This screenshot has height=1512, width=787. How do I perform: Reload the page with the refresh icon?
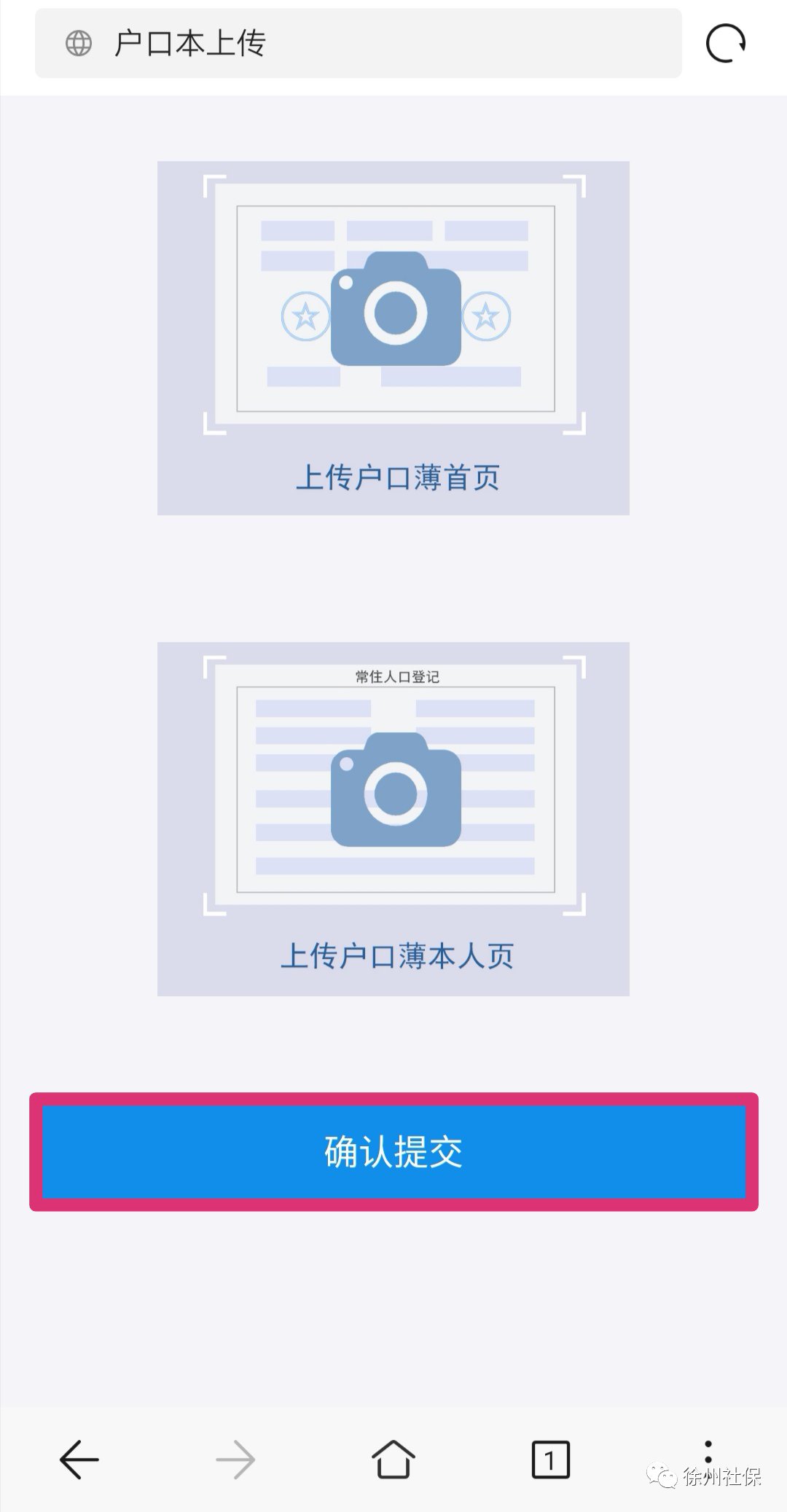tap(725, 44)
